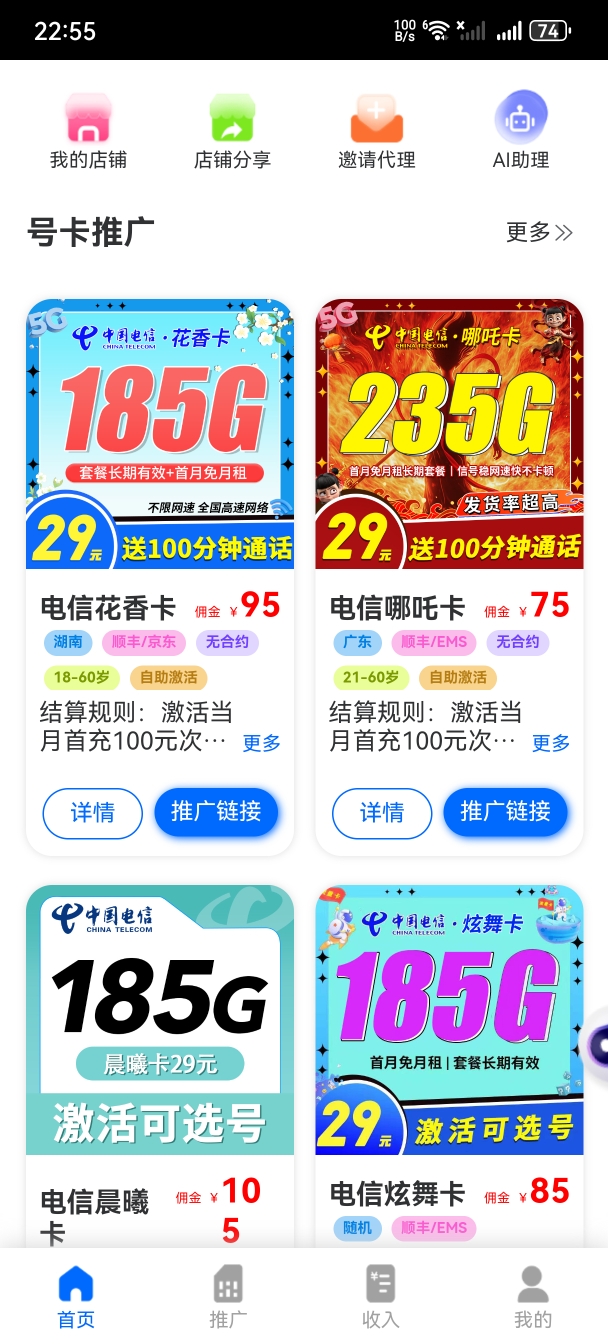Open 邀请代理 shortcut

pos(376,131)
